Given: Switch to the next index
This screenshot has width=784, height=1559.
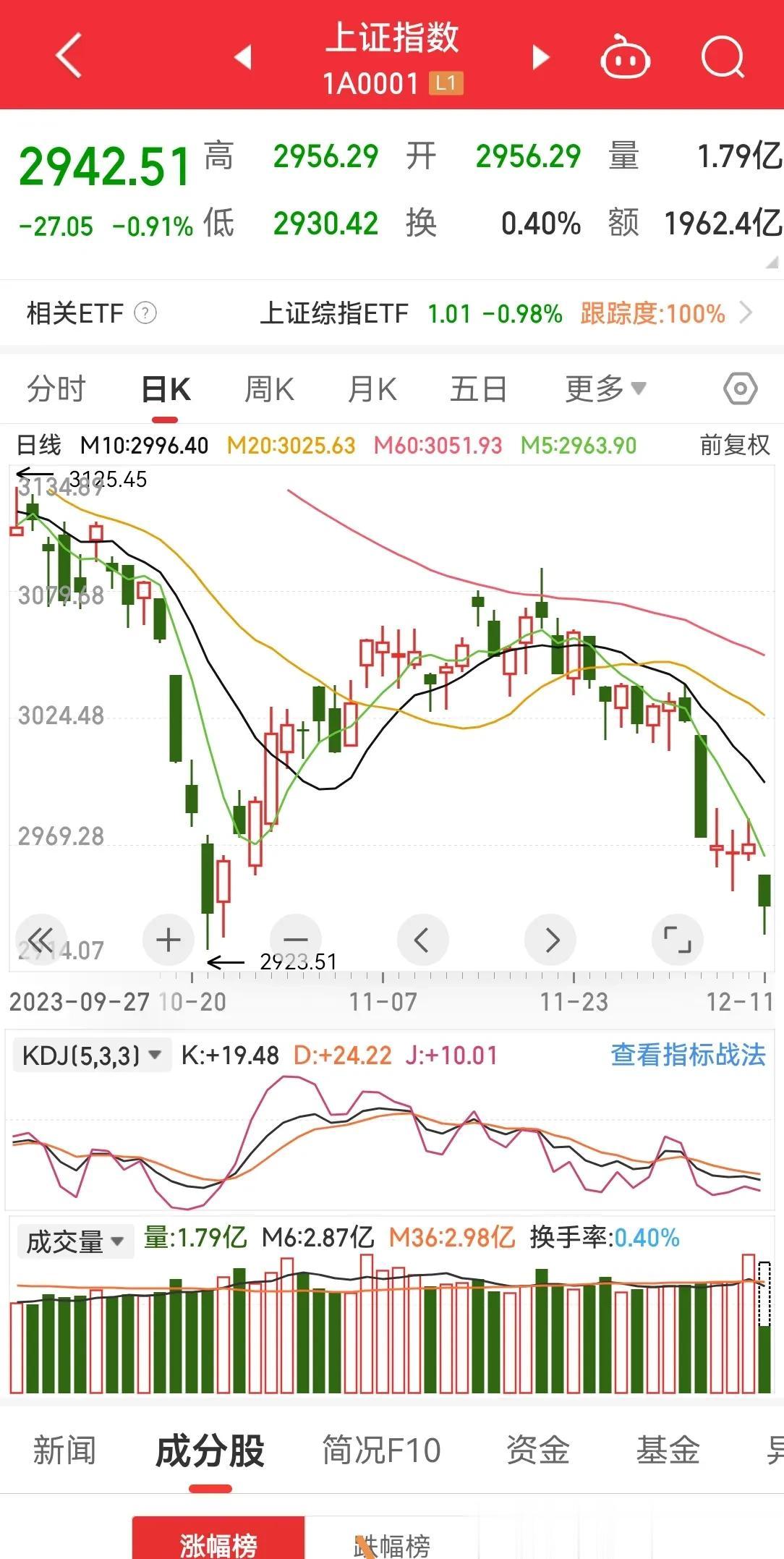Looking at the screenshot, I should click(x=540, y=56).
